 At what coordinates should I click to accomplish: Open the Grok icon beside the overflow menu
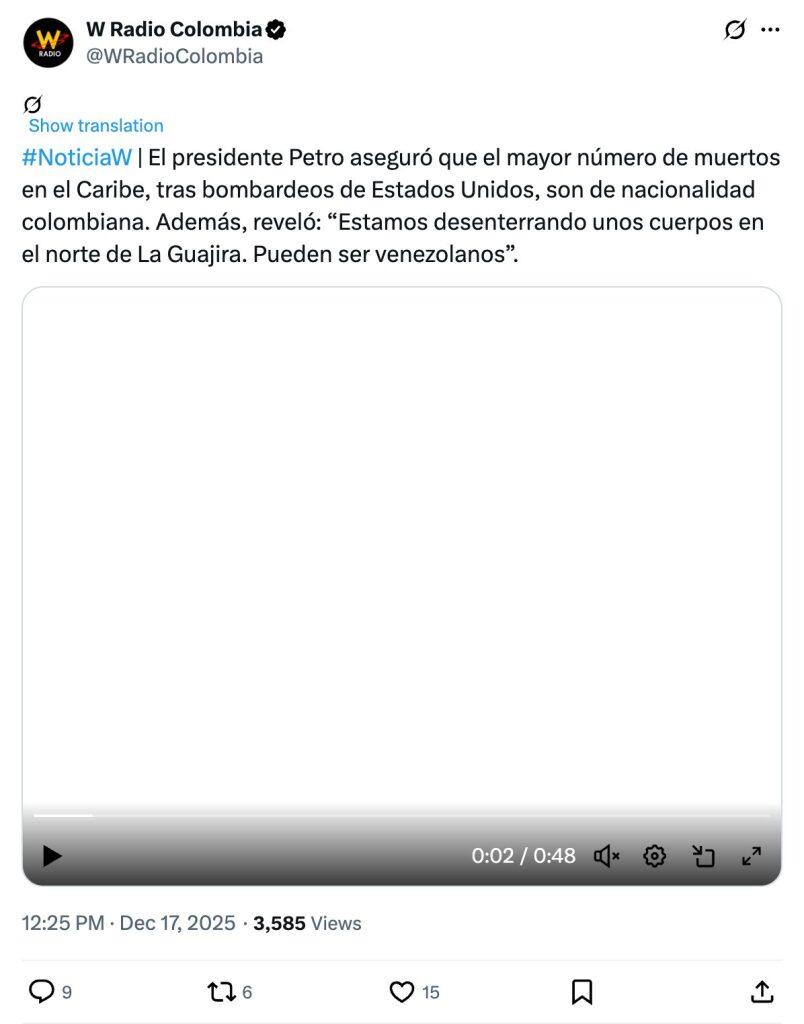[735, 30]
